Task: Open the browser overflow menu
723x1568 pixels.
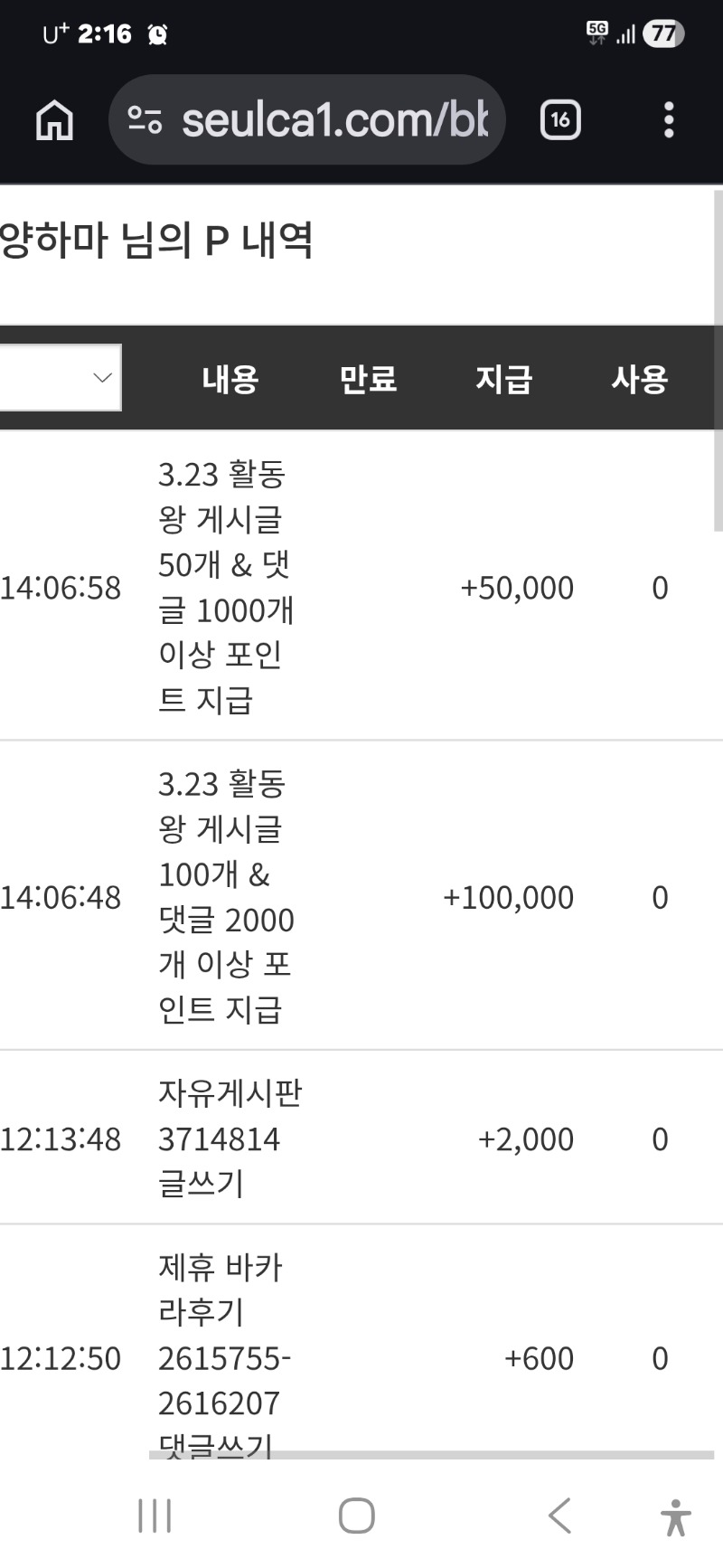Action: 669,119
